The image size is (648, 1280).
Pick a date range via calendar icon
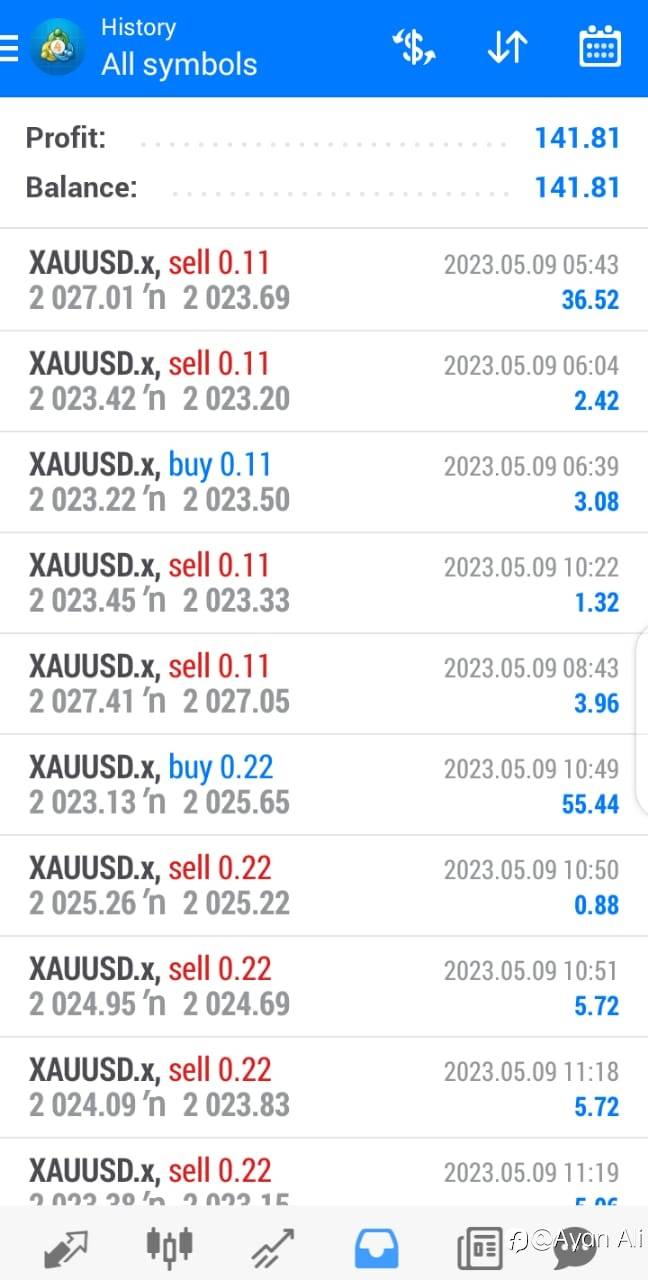click(x=600, y=48)
